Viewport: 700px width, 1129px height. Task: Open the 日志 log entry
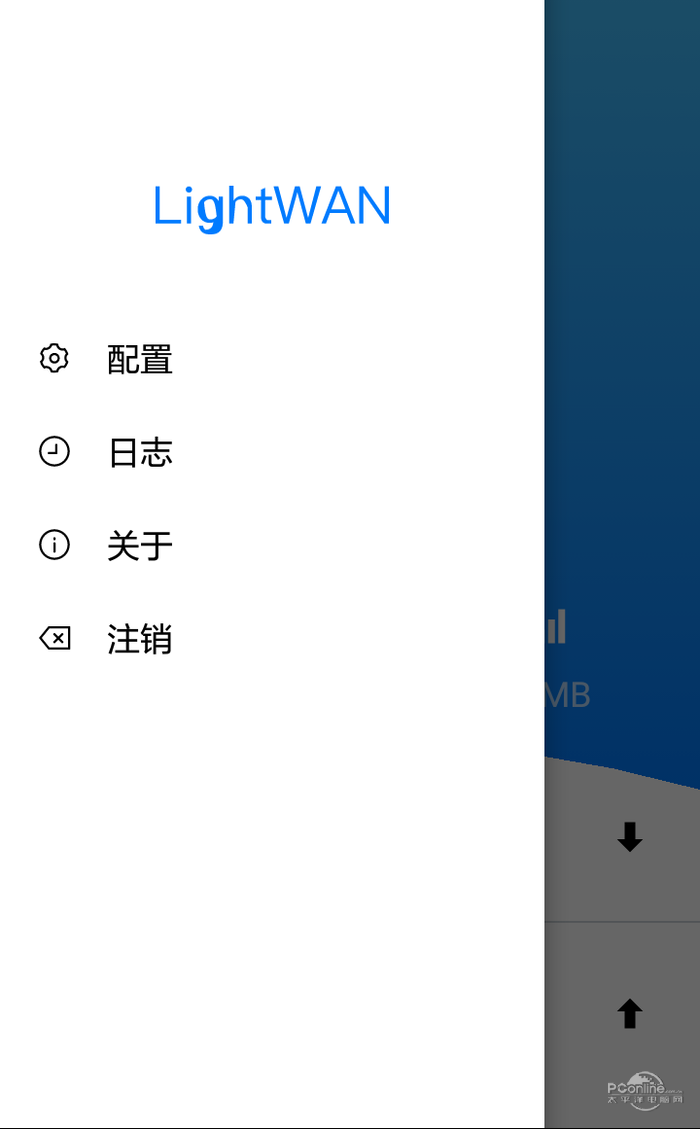[139, 452]
